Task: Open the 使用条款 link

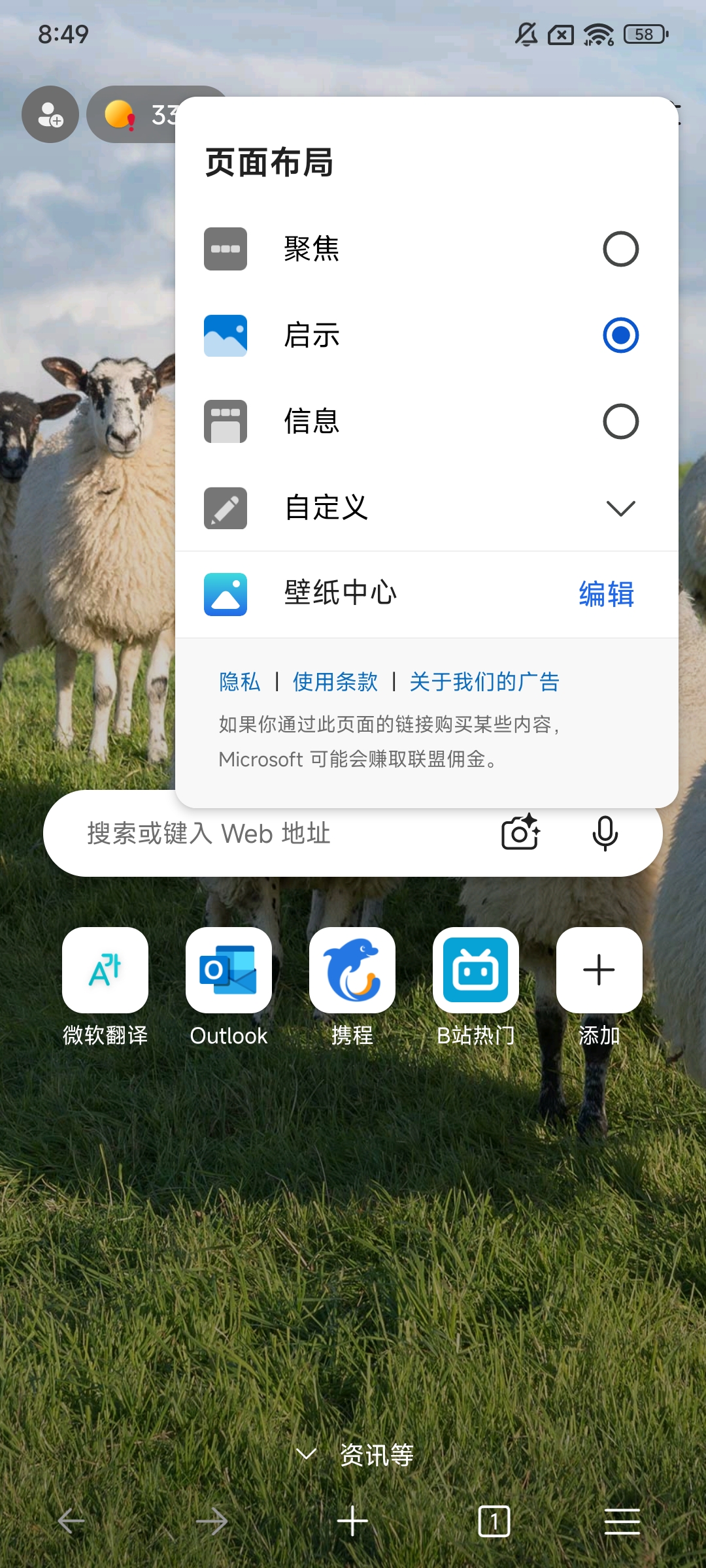Action: pyautogui.click(x=335, y=682)
